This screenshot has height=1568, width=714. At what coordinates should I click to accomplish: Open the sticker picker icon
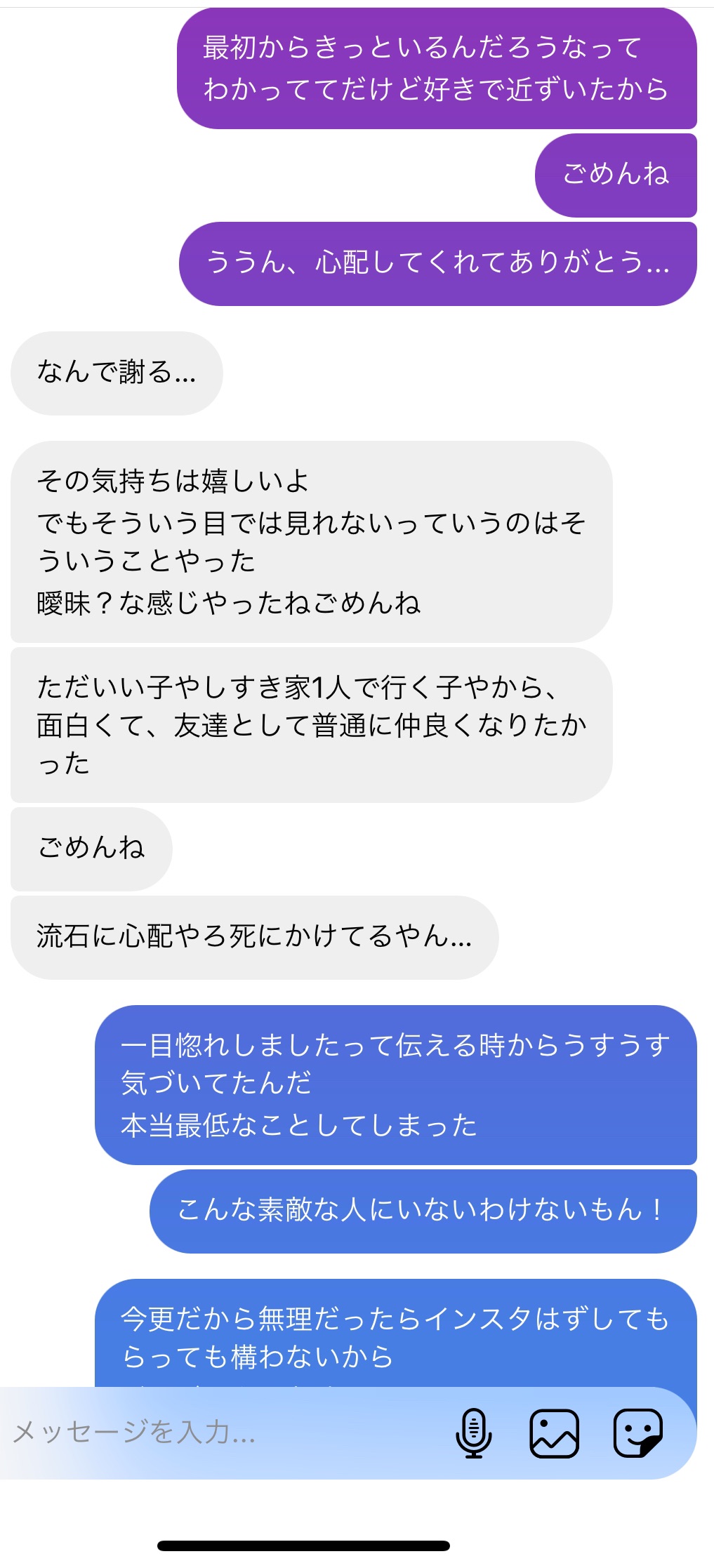tap(637, 1433)
